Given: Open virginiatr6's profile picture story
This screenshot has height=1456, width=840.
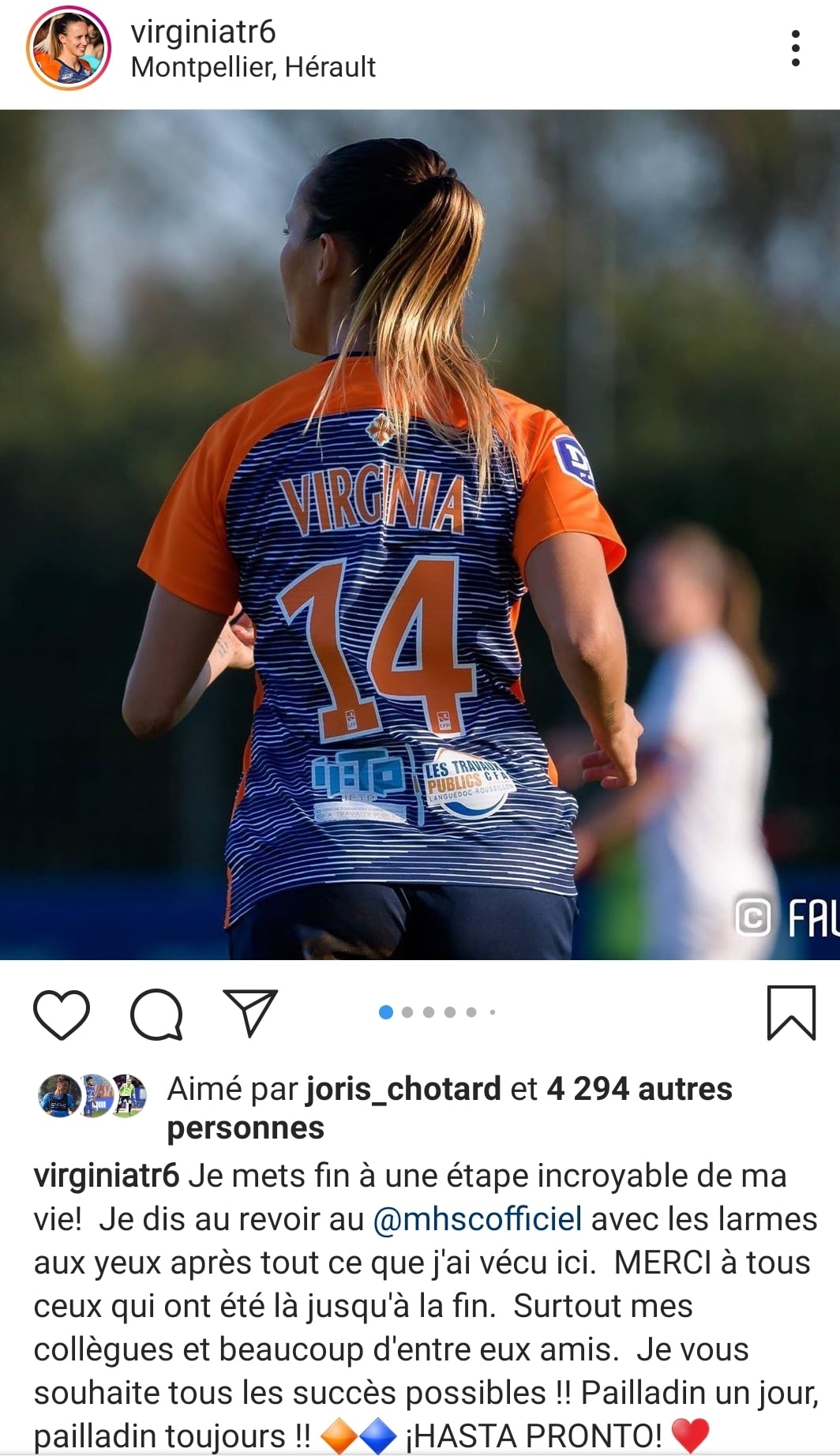Looking at the screenshot, I should click(68, 51).
